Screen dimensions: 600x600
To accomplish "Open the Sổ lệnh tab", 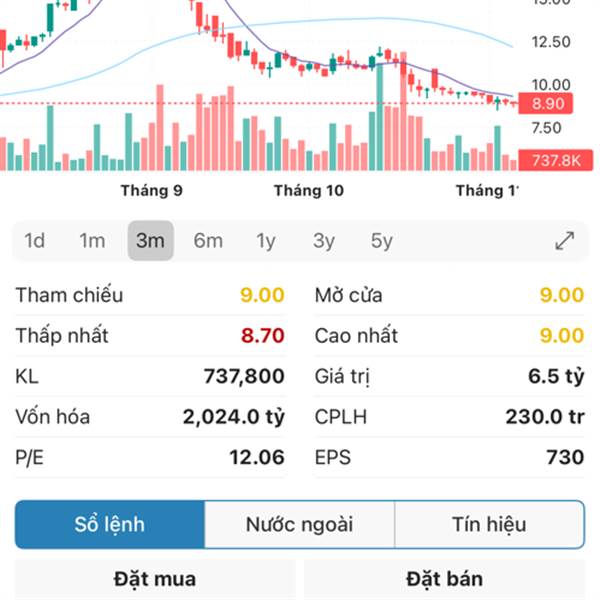I will (110, 525).
